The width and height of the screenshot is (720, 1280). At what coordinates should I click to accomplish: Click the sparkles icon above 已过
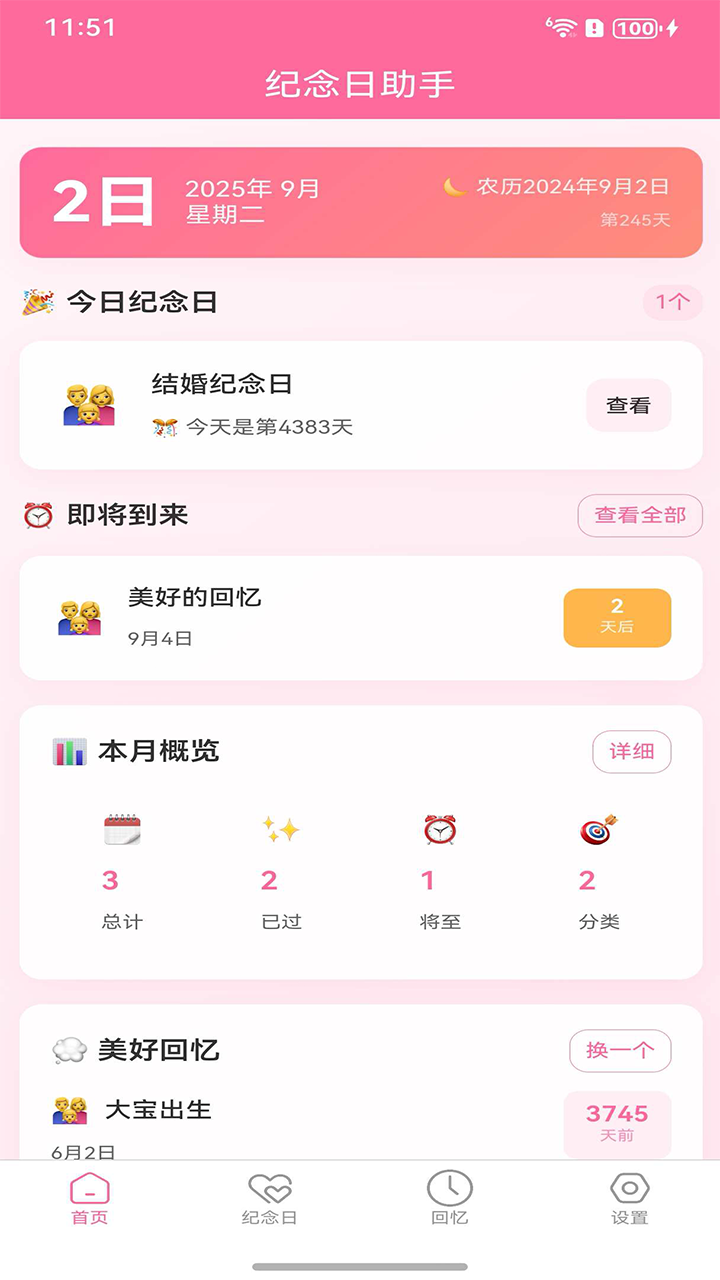(280, 830)
